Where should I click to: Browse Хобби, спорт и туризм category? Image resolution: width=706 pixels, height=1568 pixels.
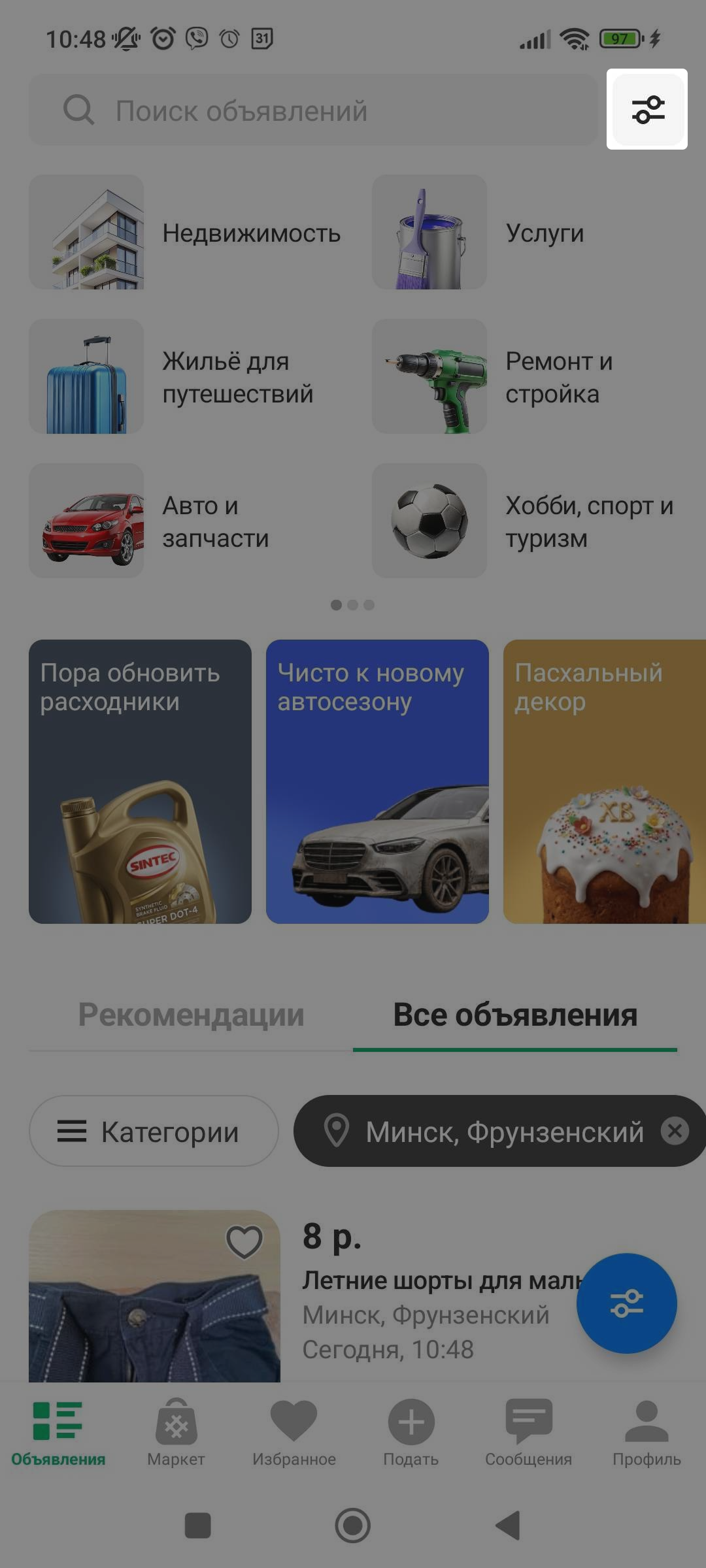coord(528,521)
